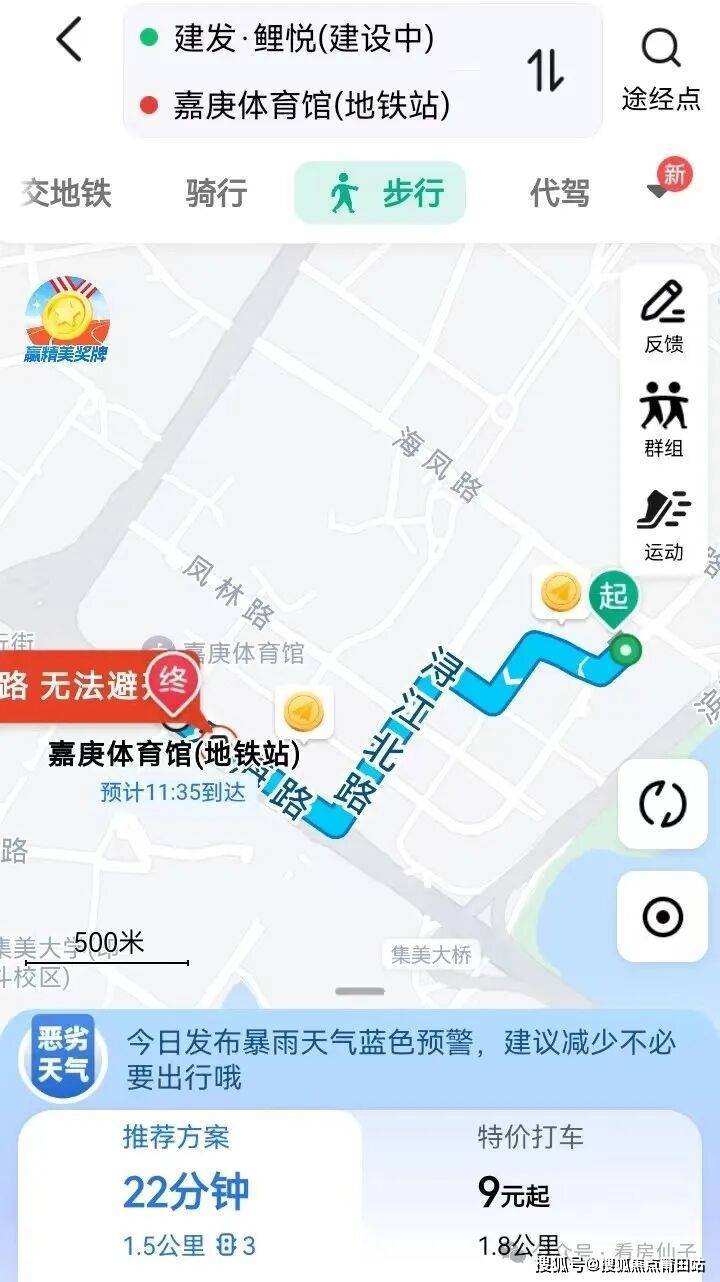Edit starting point 建发·鲤悦(建设中)

point(304,39)
